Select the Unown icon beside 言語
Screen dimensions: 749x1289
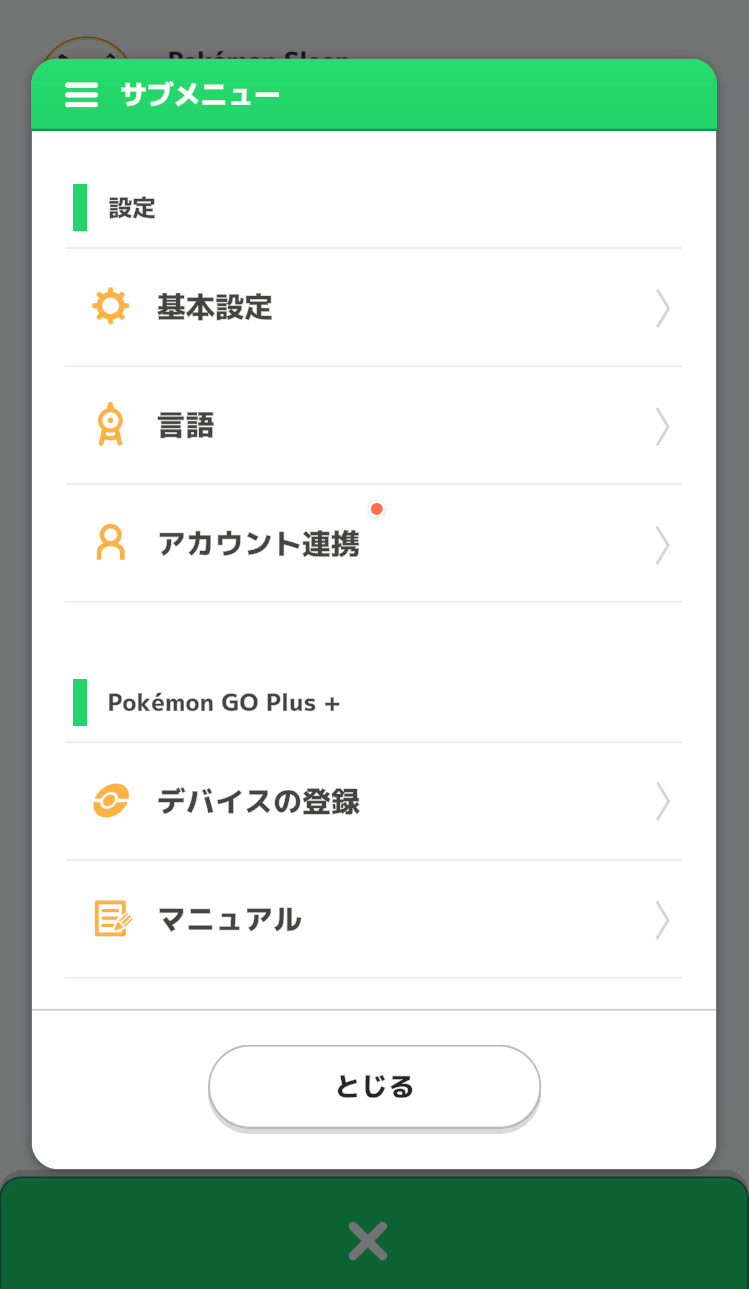(113, 426)
